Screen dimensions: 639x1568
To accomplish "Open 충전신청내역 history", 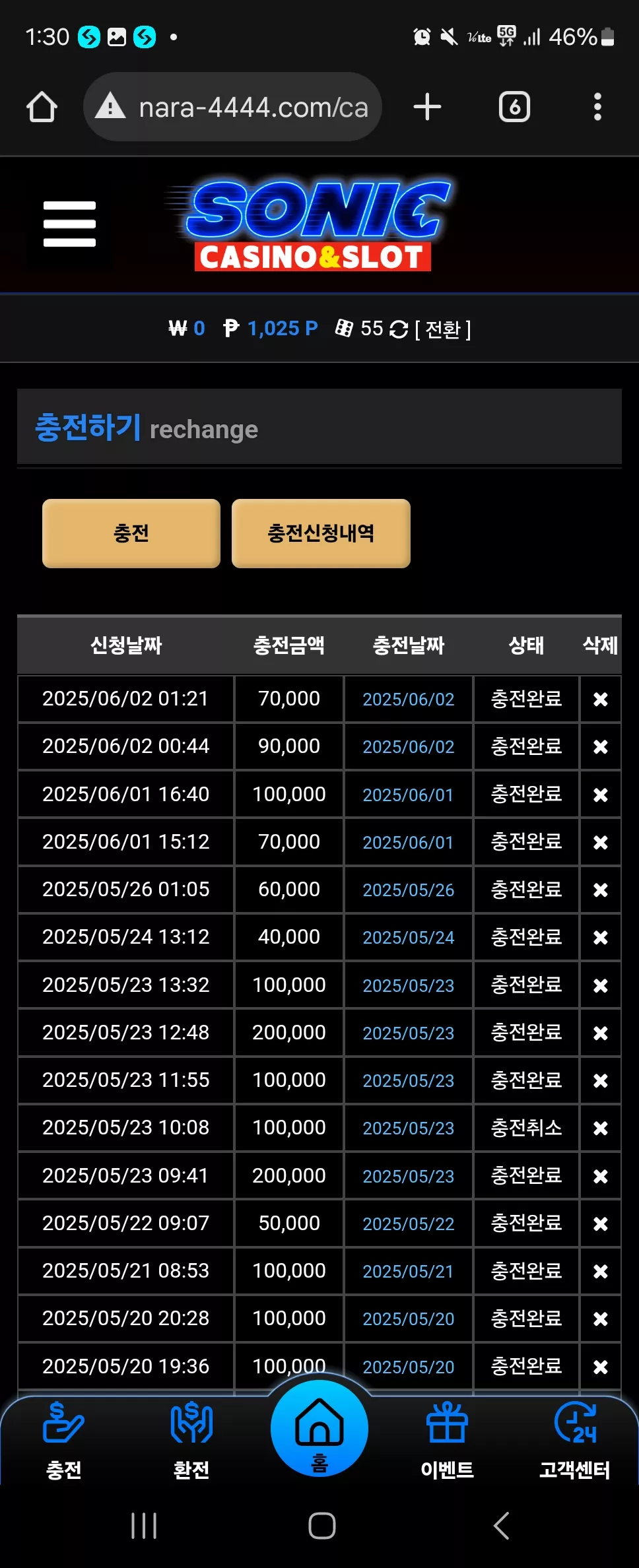I will 321,533.
